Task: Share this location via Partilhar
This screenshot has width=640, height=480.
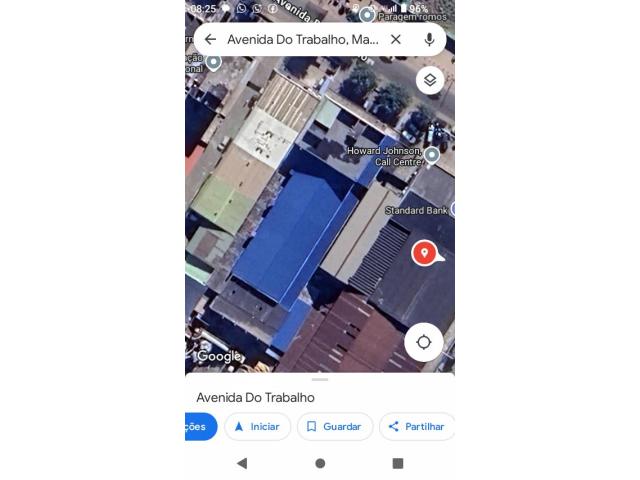Action: coord(416,427)
